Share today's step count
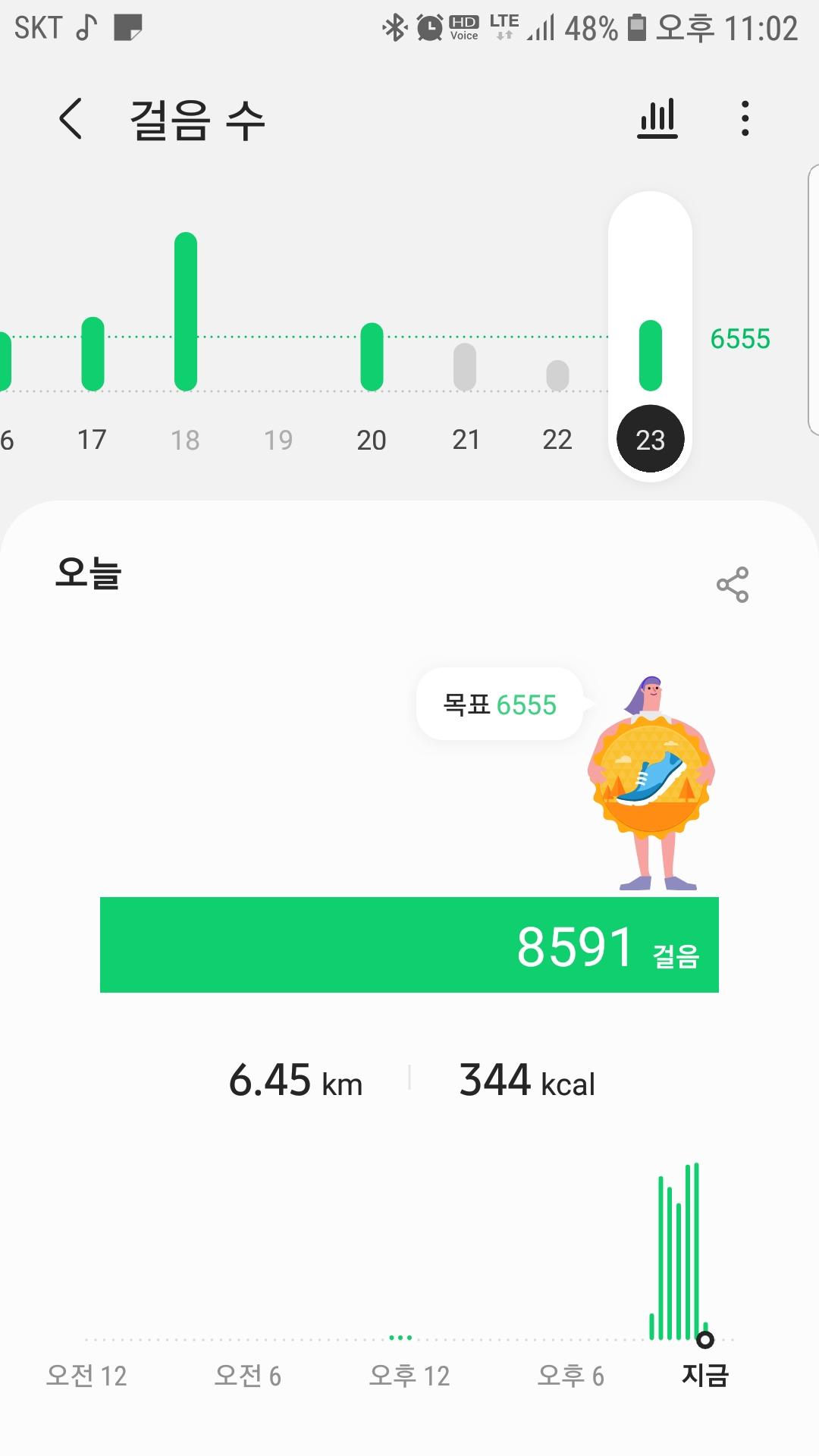This screenshot has width=819, height=1456. (x=733, y=585)
